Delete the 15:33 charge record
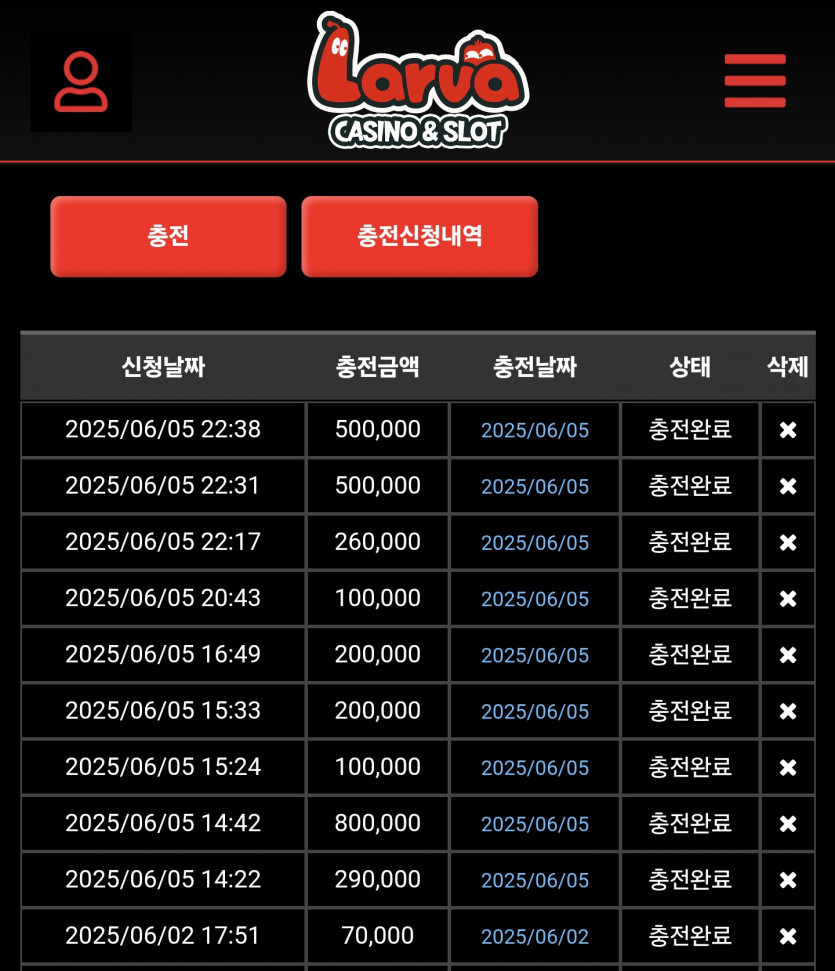This screenshot has width=835, height=971. pyautogui.click(x=788, y=711)
